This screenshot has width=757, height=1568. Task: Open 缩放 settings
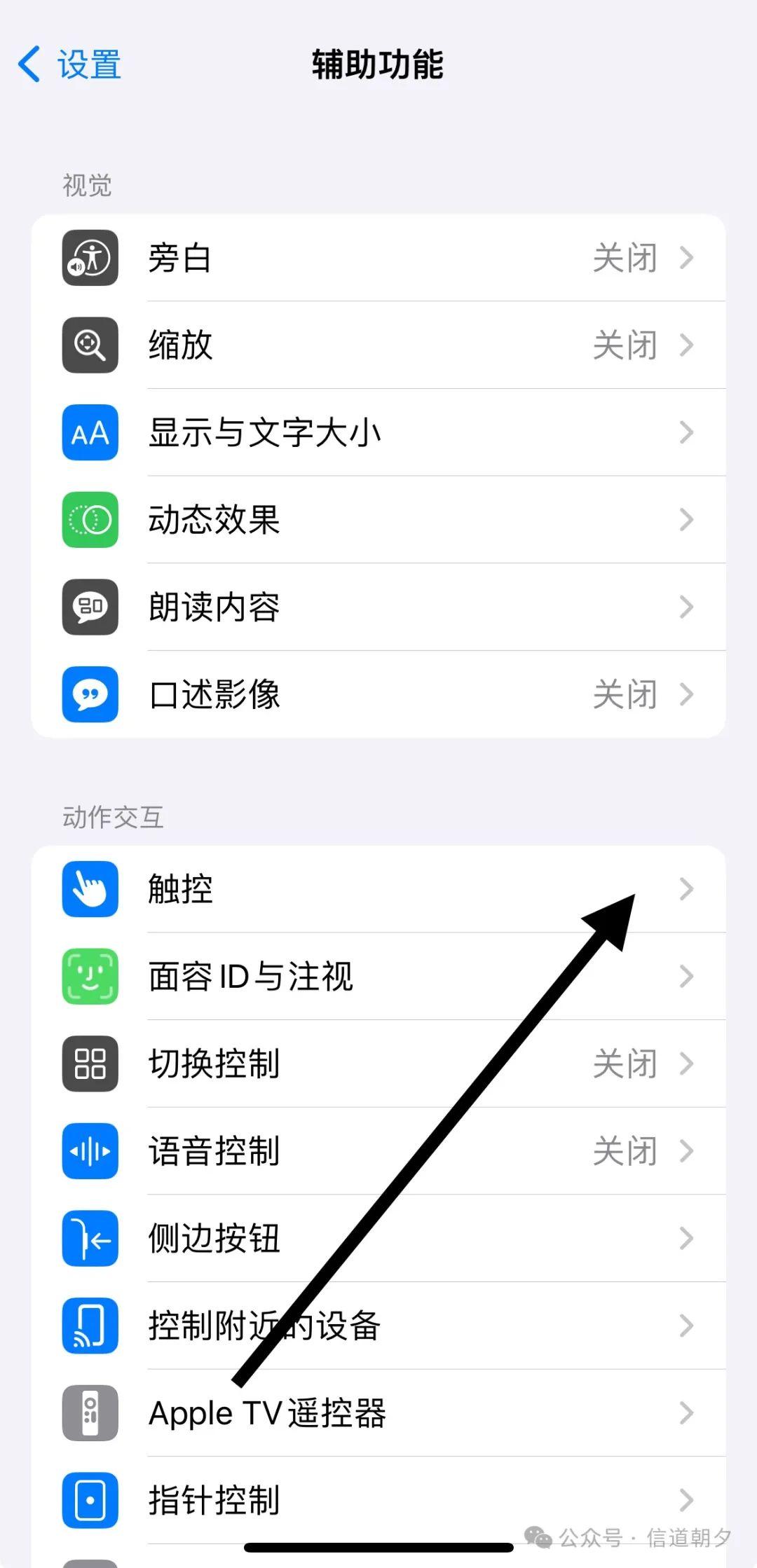tap(378, 345)
